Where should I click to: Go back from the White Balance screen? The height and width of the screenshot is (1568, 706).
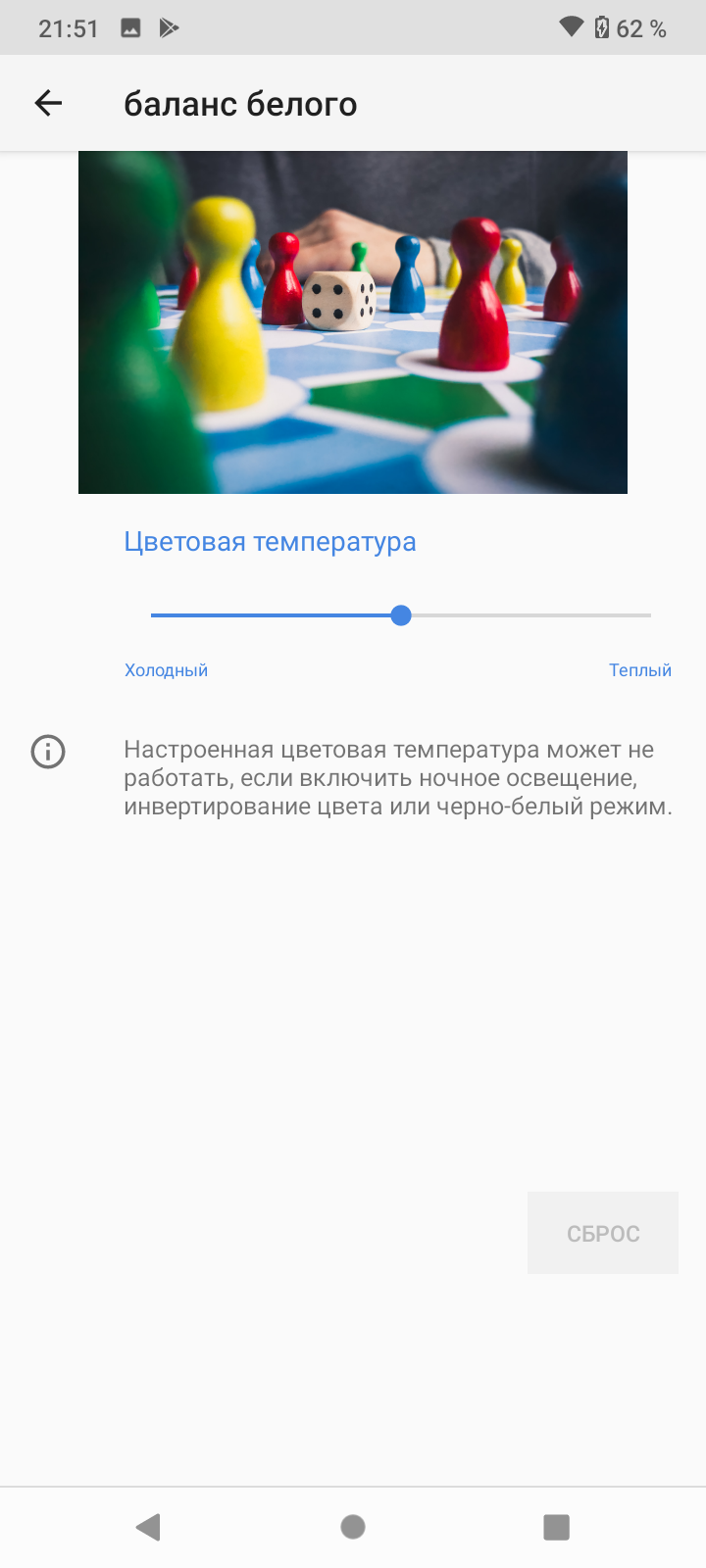[x=48, y=103]
